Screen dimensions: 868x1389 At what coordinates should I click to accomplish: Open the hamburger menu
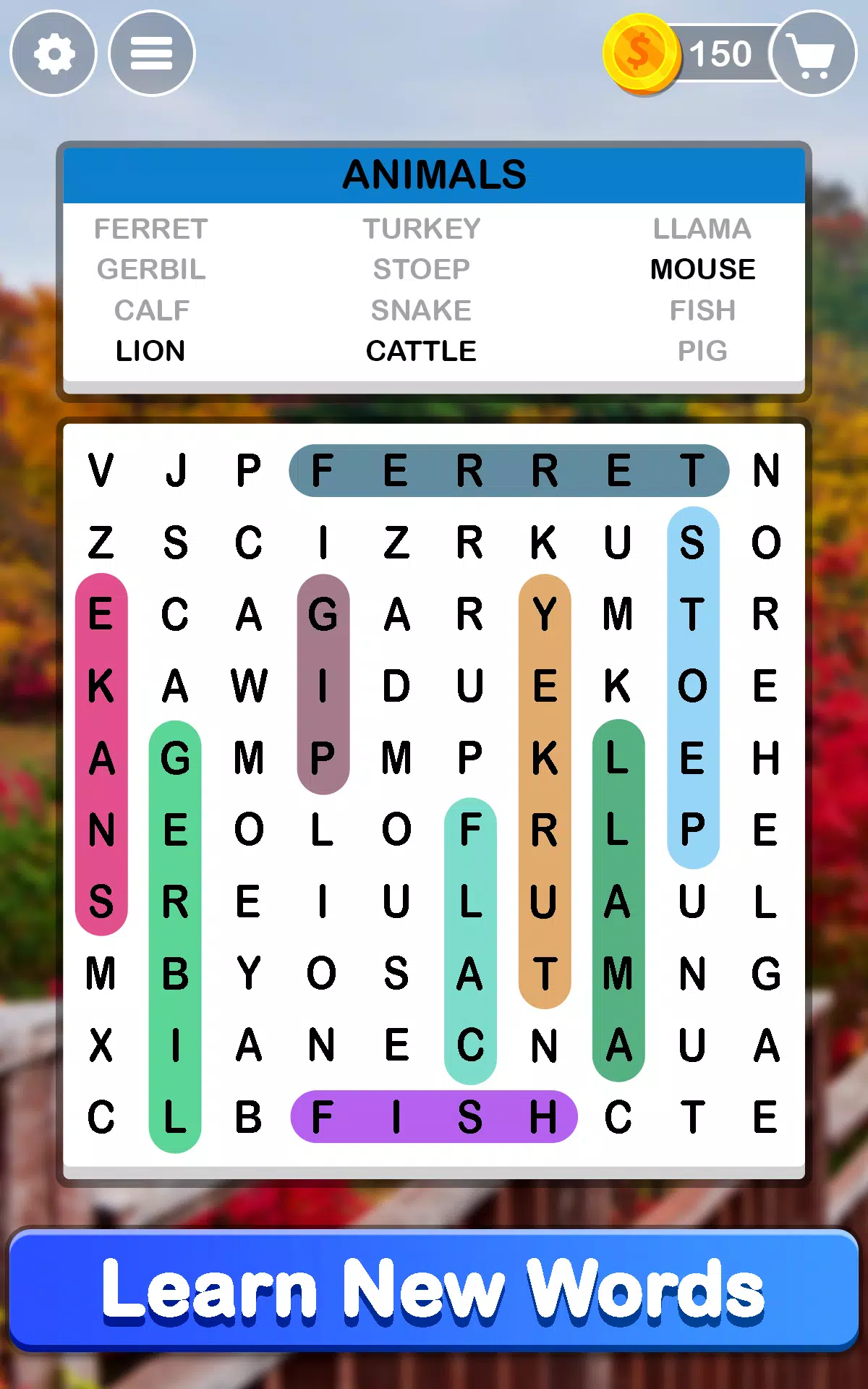151,54
